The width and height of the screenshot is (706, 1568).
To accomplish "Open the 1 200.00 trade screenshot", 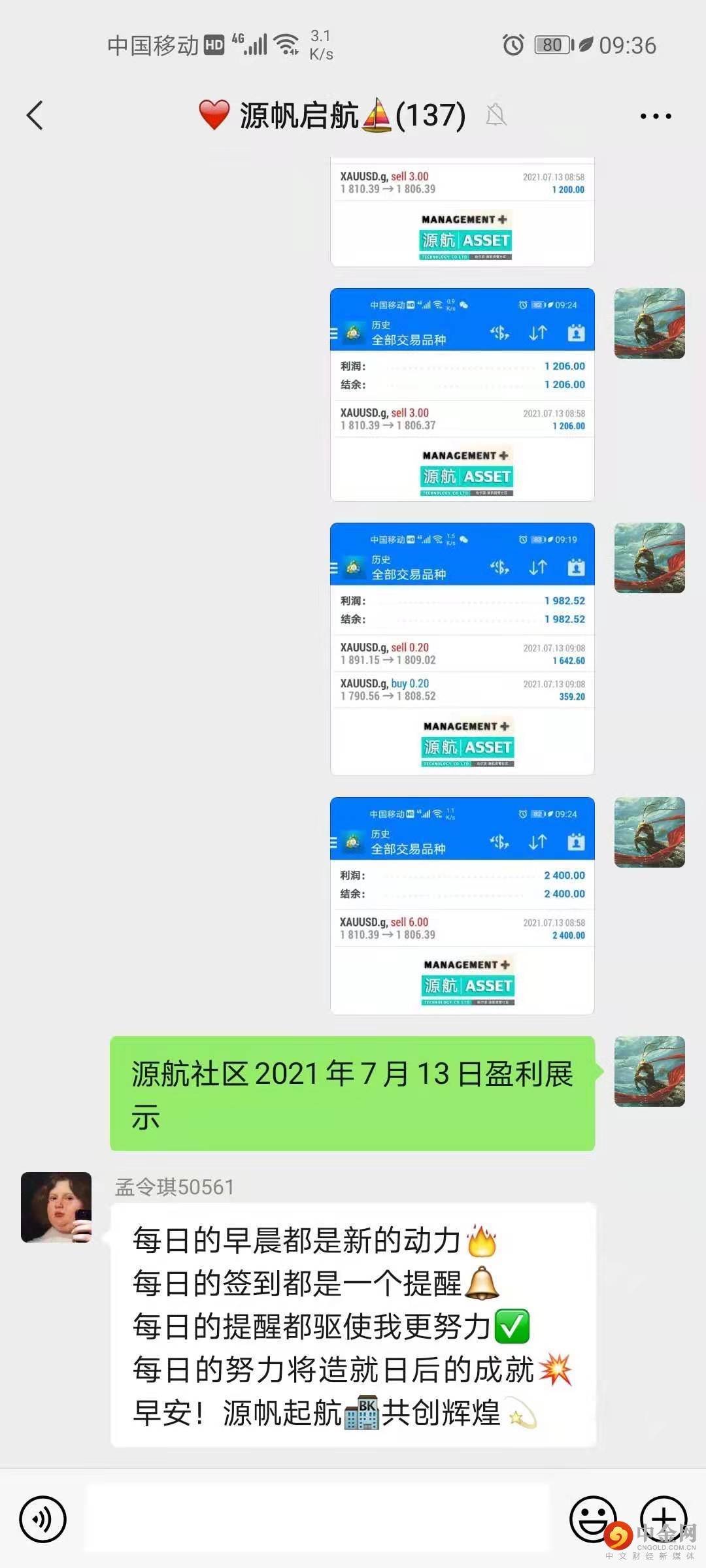I will pyautogui.click(x=462, y=212).
